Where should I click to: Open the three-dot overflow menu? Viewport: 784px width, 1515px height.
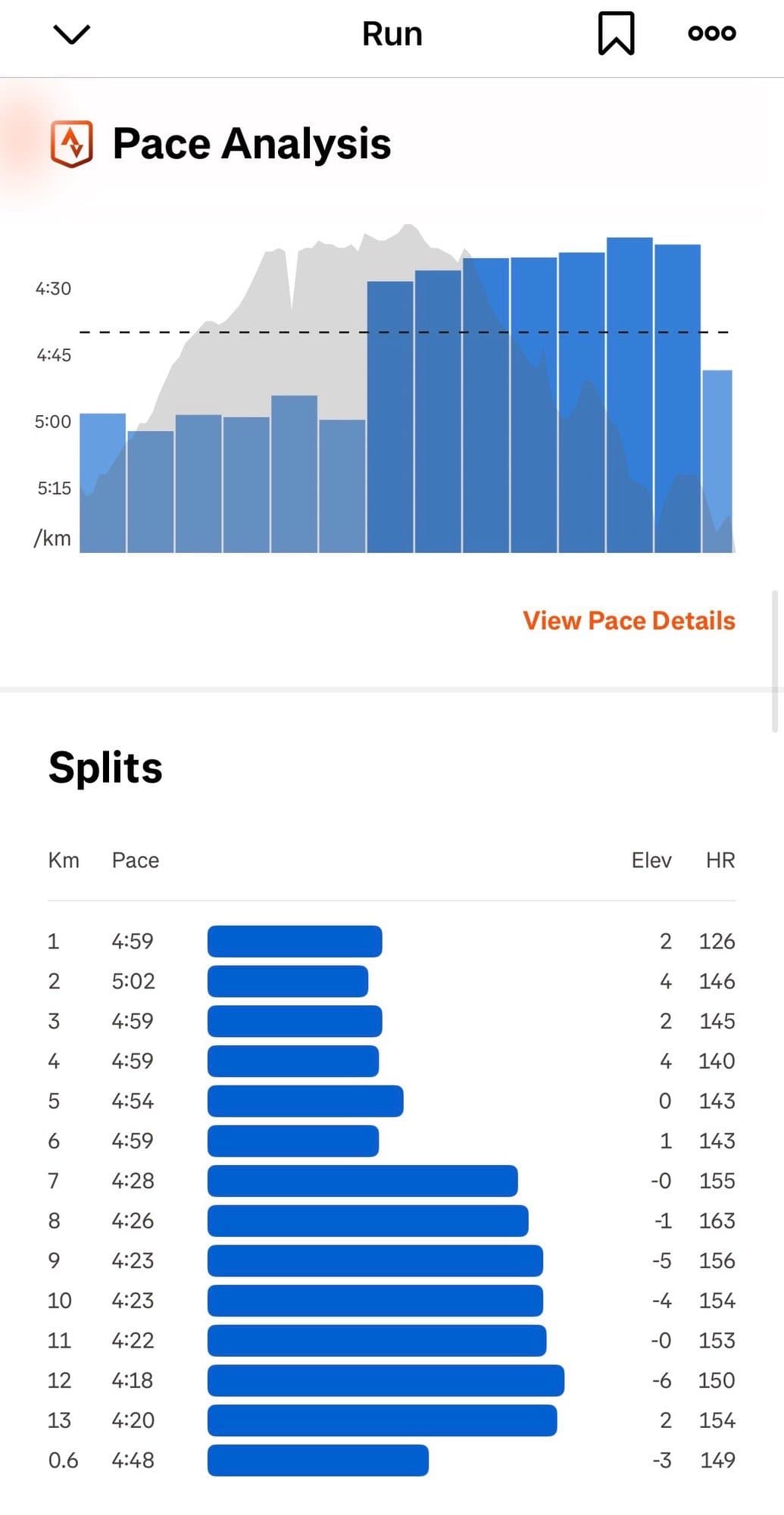pos(711,33)
